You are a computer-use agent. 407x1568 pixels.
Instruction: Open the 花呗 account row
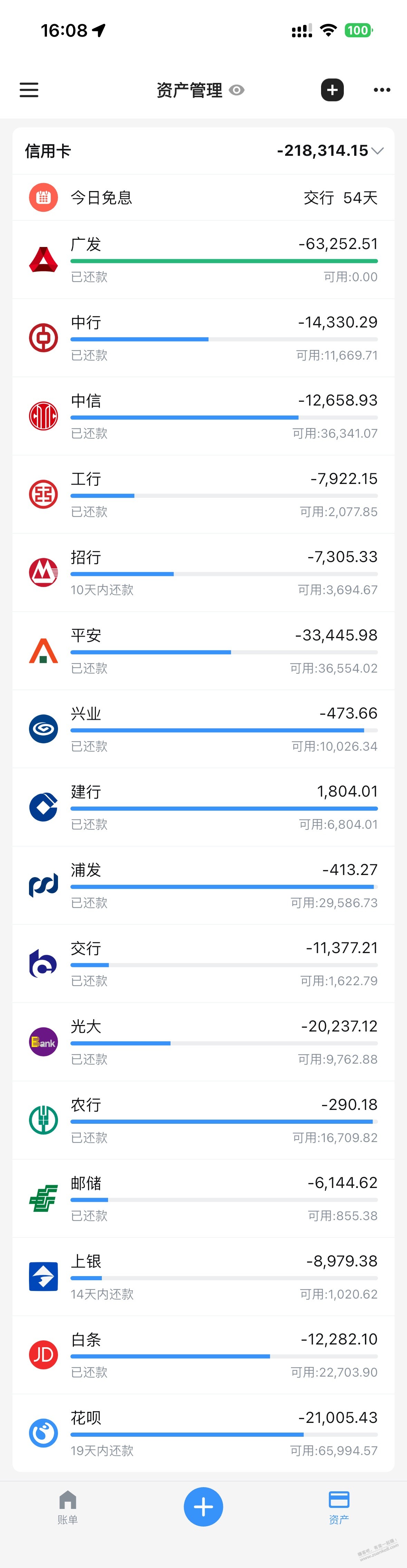[203, 1434]
